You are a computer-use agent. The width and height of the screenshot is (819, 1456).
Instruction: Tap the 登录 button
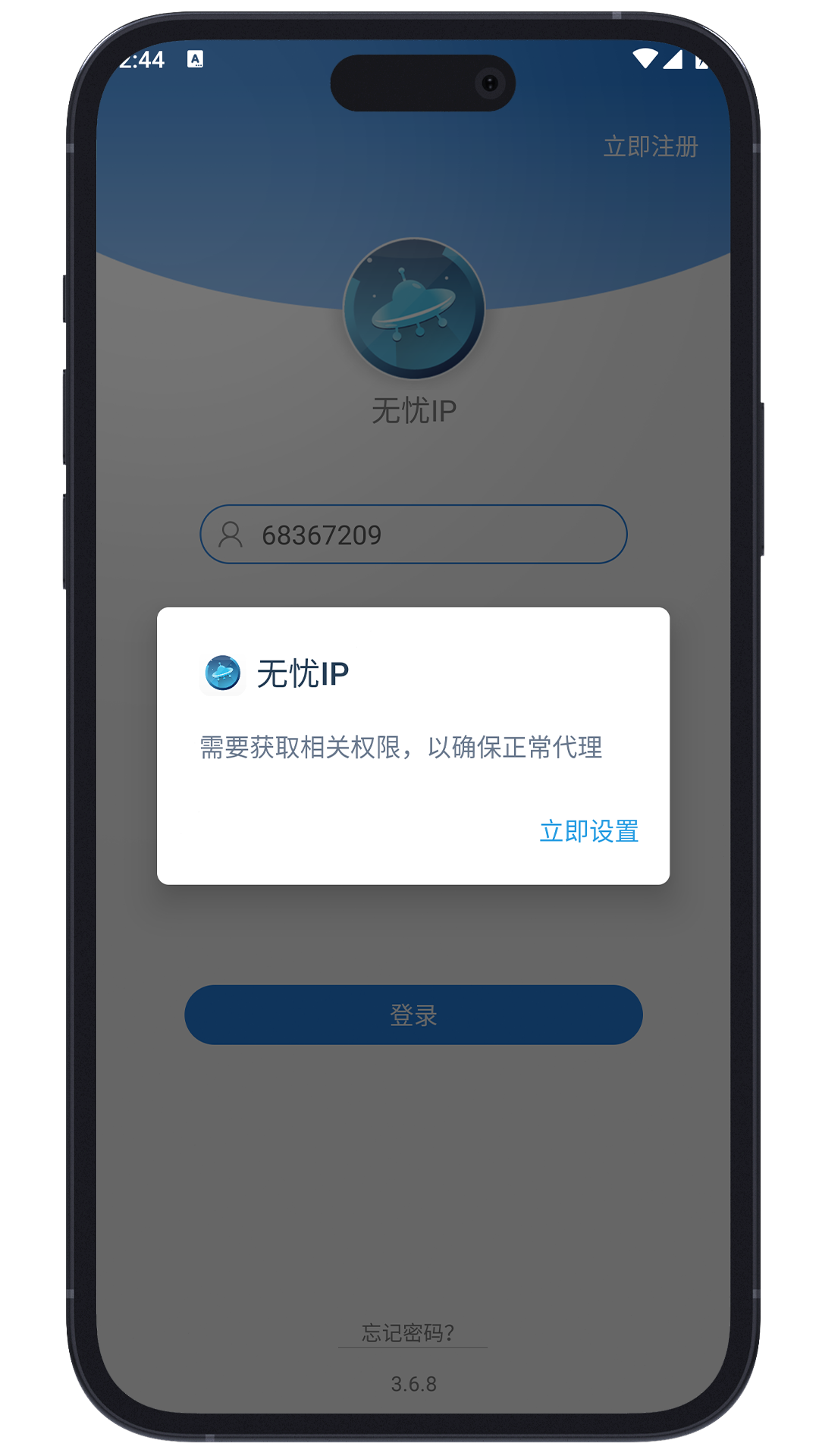tap(413, 1015)
